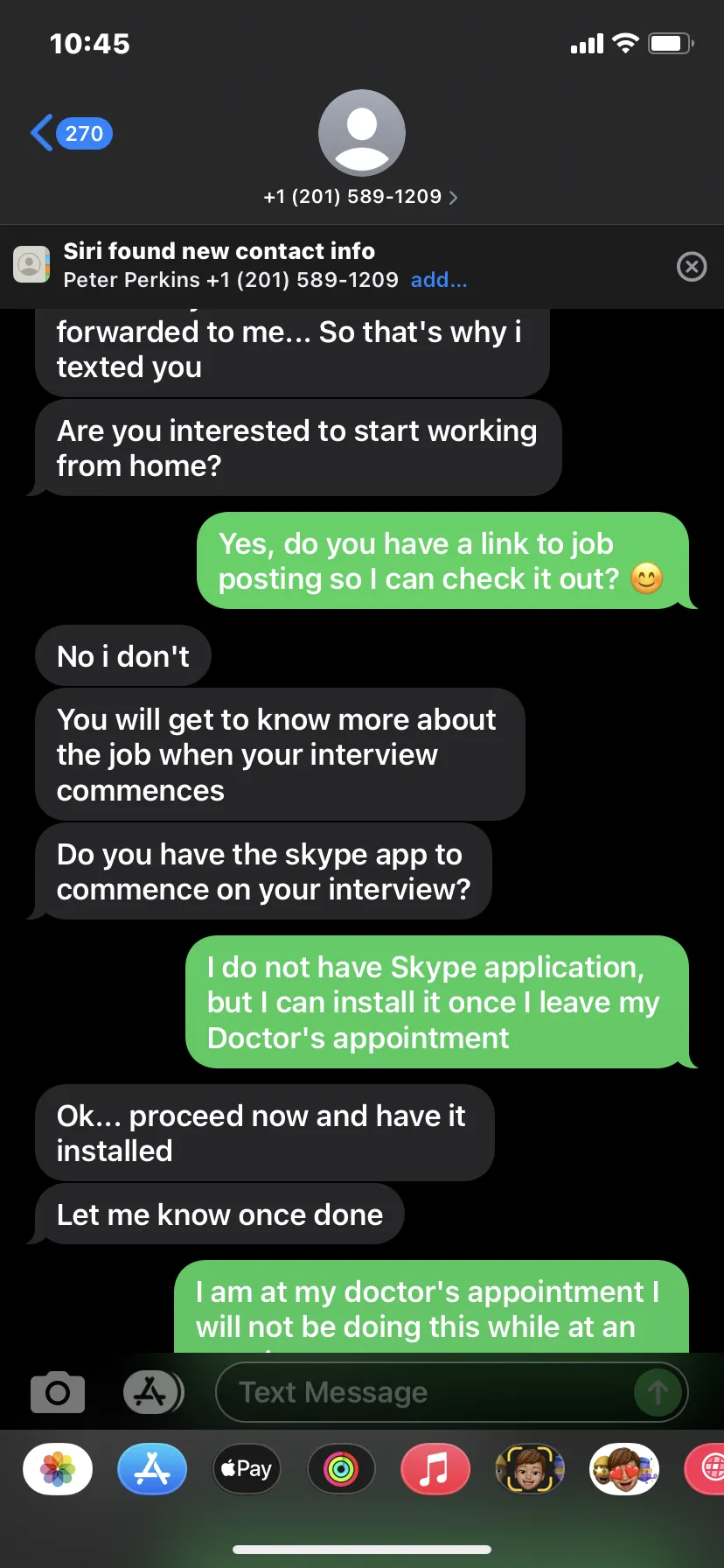Send the message with the arrow button
This screenshot has height=1568, width=724.
coord(658,1392)
